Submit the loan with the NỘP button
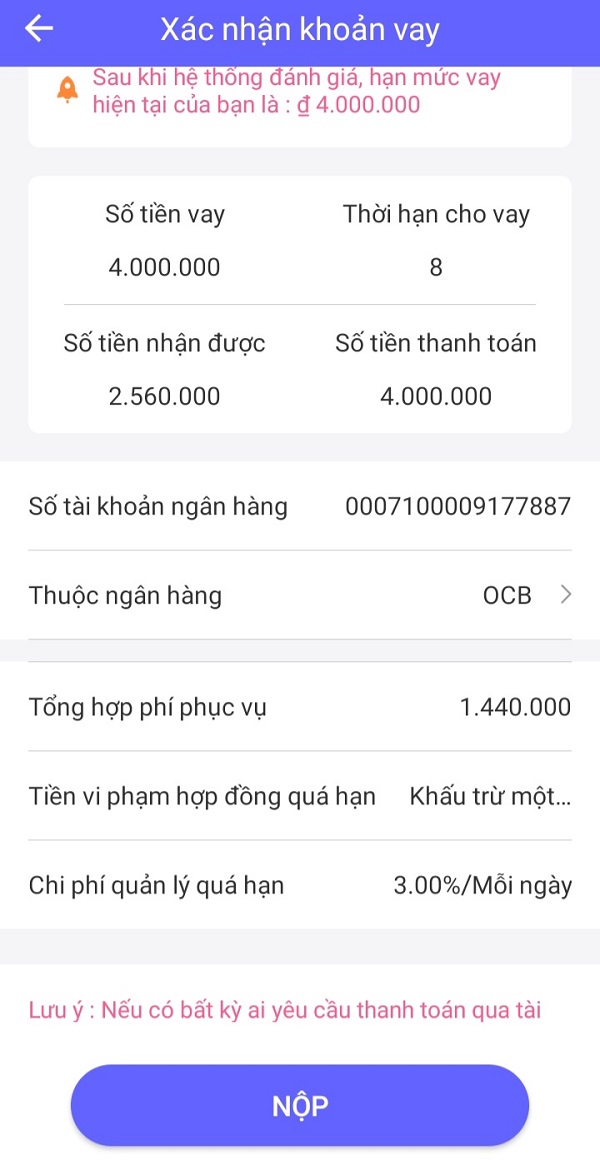 (x=300, y=1105)
